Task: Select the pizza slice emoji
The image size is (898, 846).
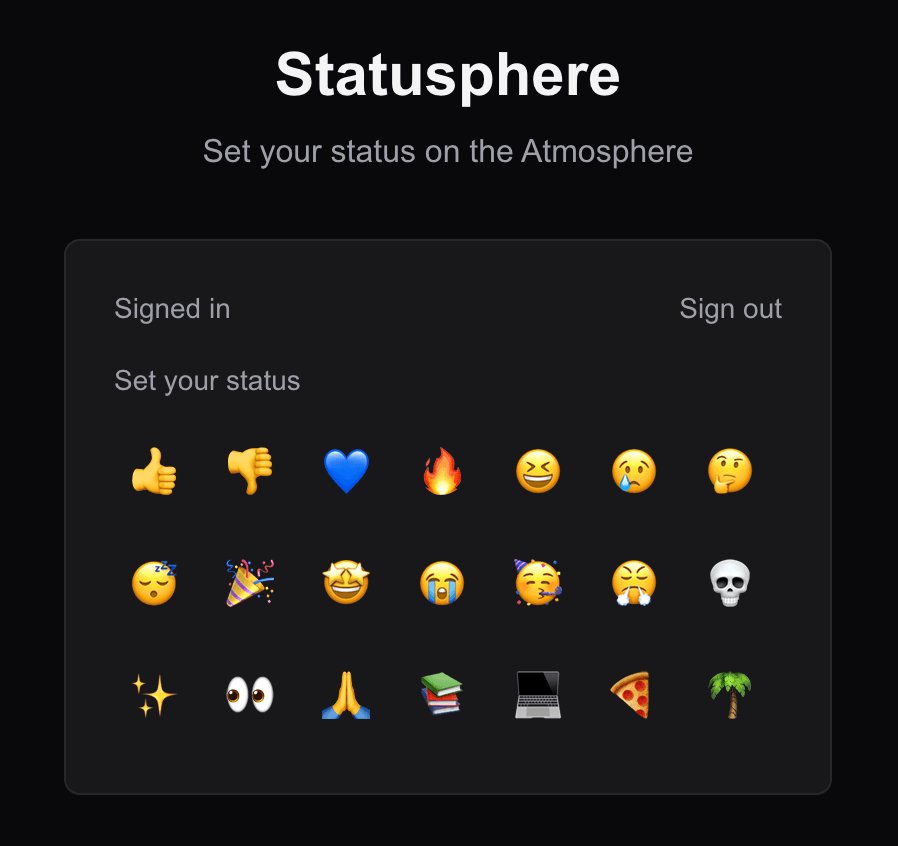Action: coord(634,695)
